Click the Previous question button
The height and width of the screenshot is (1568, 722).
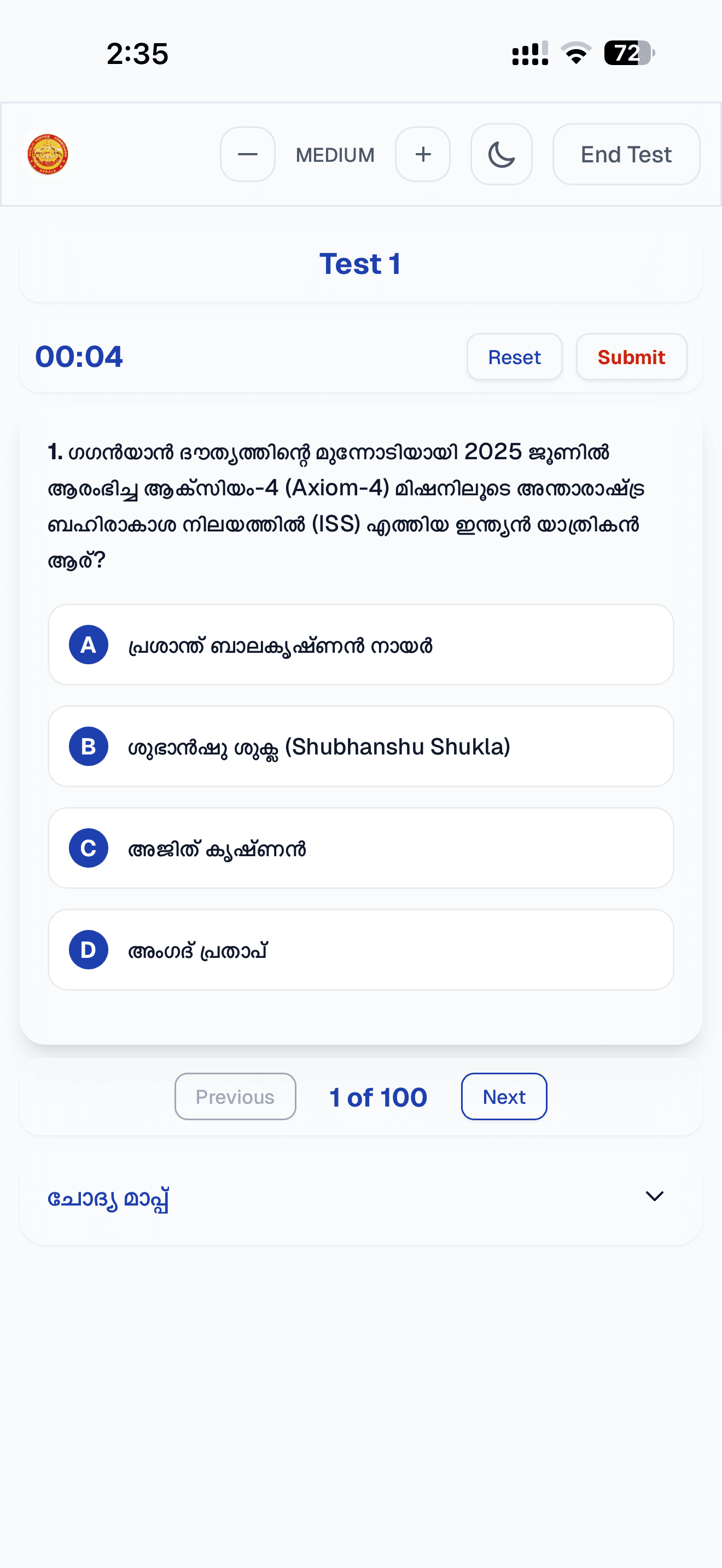point(235,1096)
